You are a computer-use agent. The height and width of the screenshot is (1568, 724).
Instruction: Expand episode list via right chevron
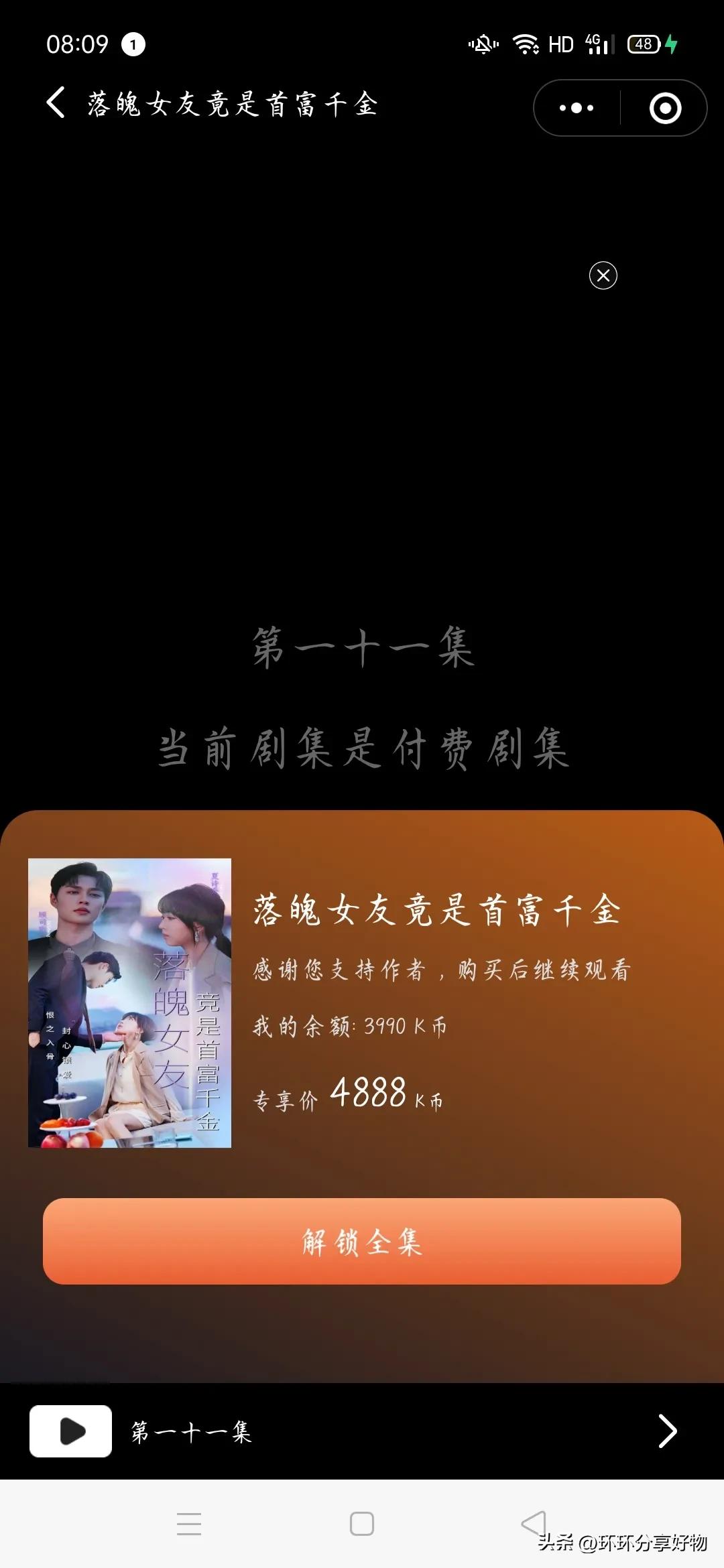click(667, 1431)
